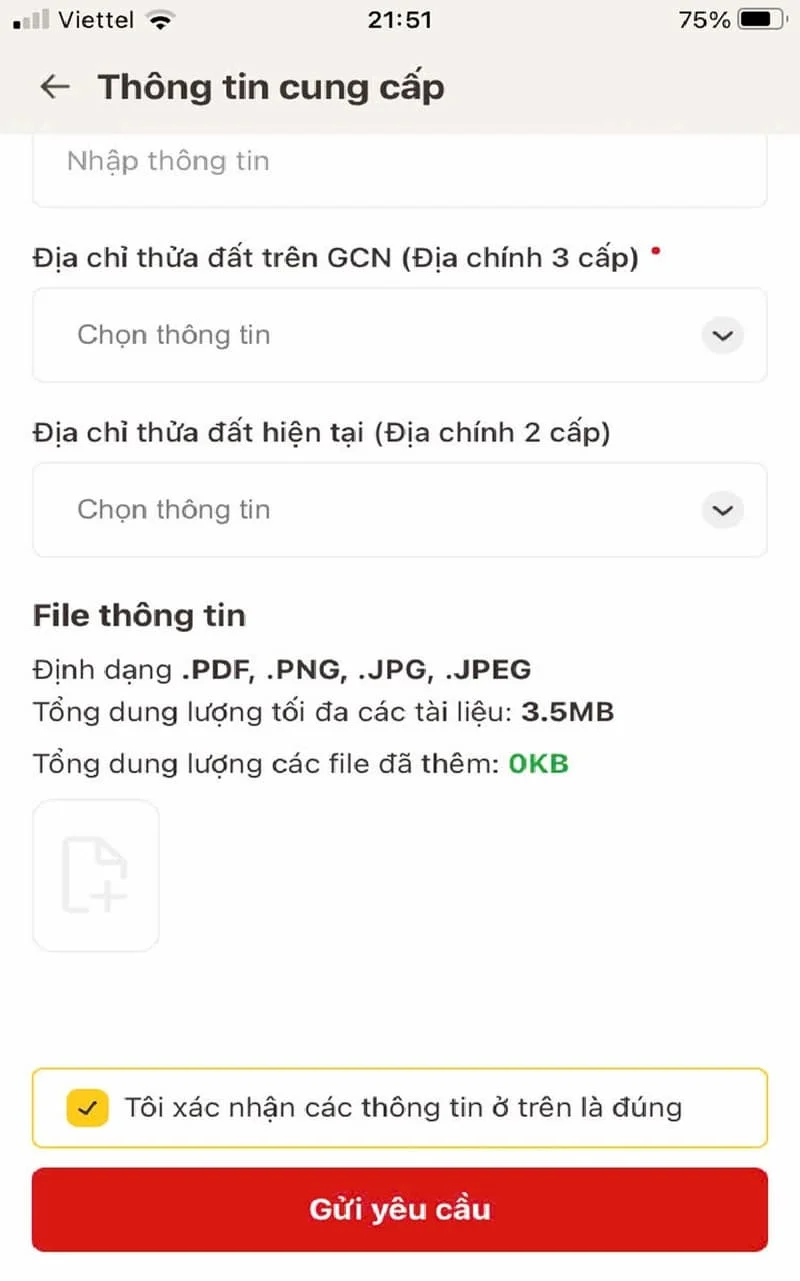Tap the chevron on the current parcel address selector
Image resolution: width=800 pixels, height=1281 pixels.
722,510
